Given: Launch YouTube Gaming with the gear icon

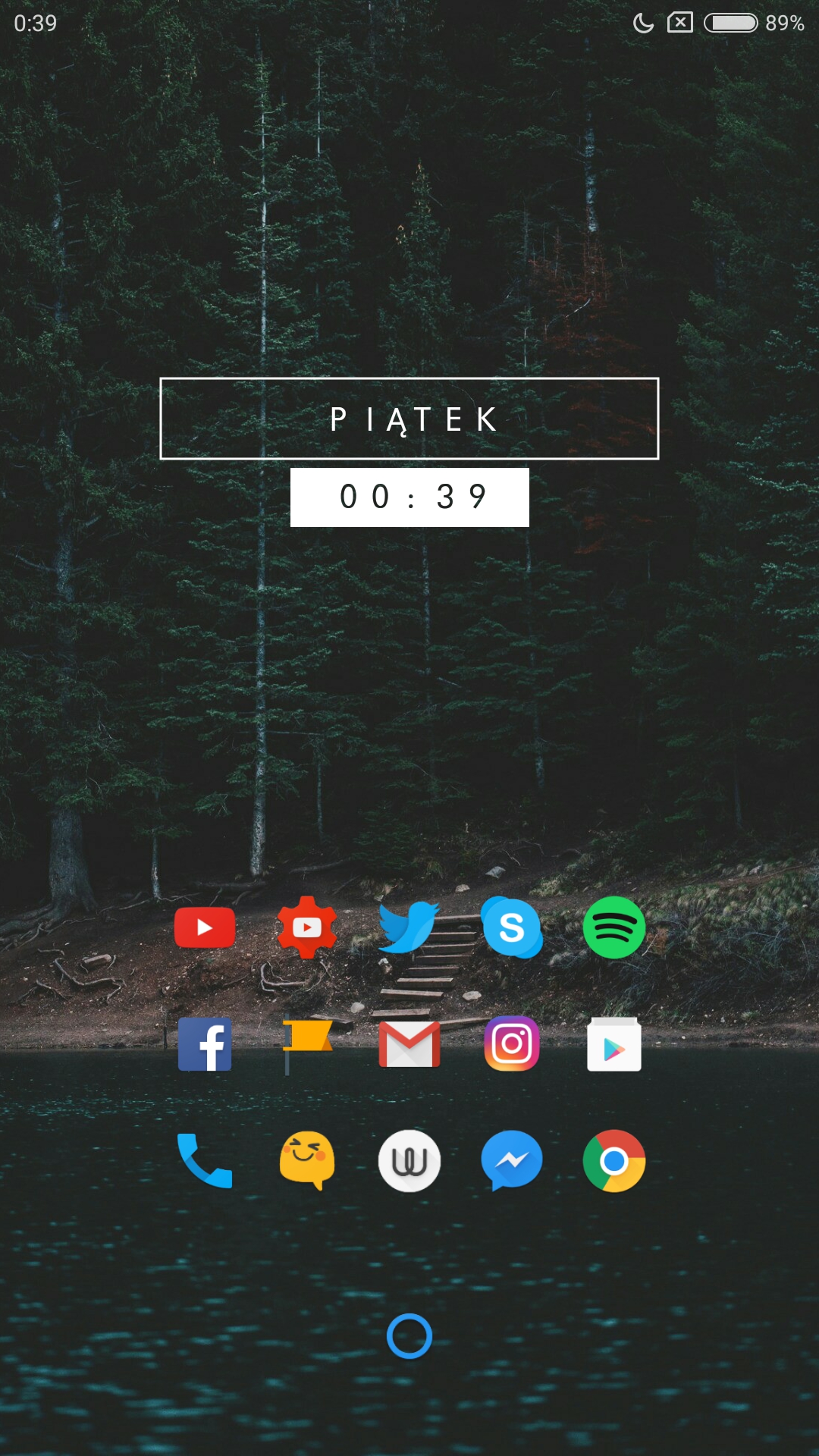Looking at the screenshot, I should (x=307, y=927).
